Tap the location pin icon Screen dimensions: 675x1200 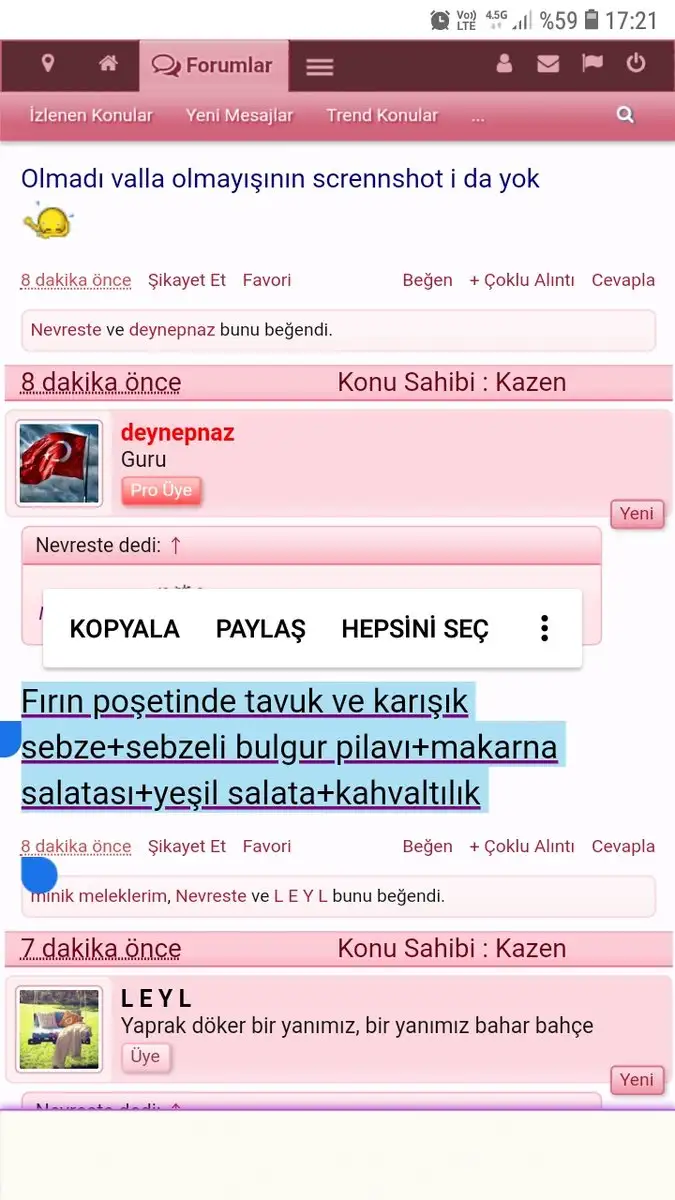pos(47,64)
